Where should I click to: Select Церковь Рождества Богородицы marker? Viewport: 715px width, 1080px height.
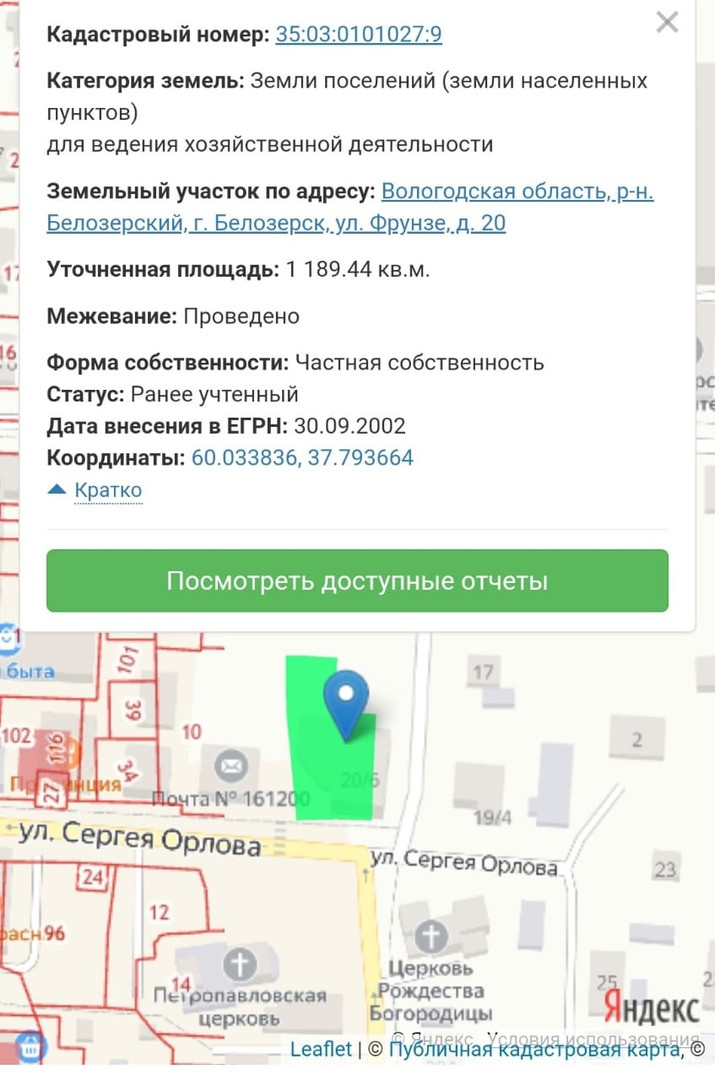click(x=431, y=936)
